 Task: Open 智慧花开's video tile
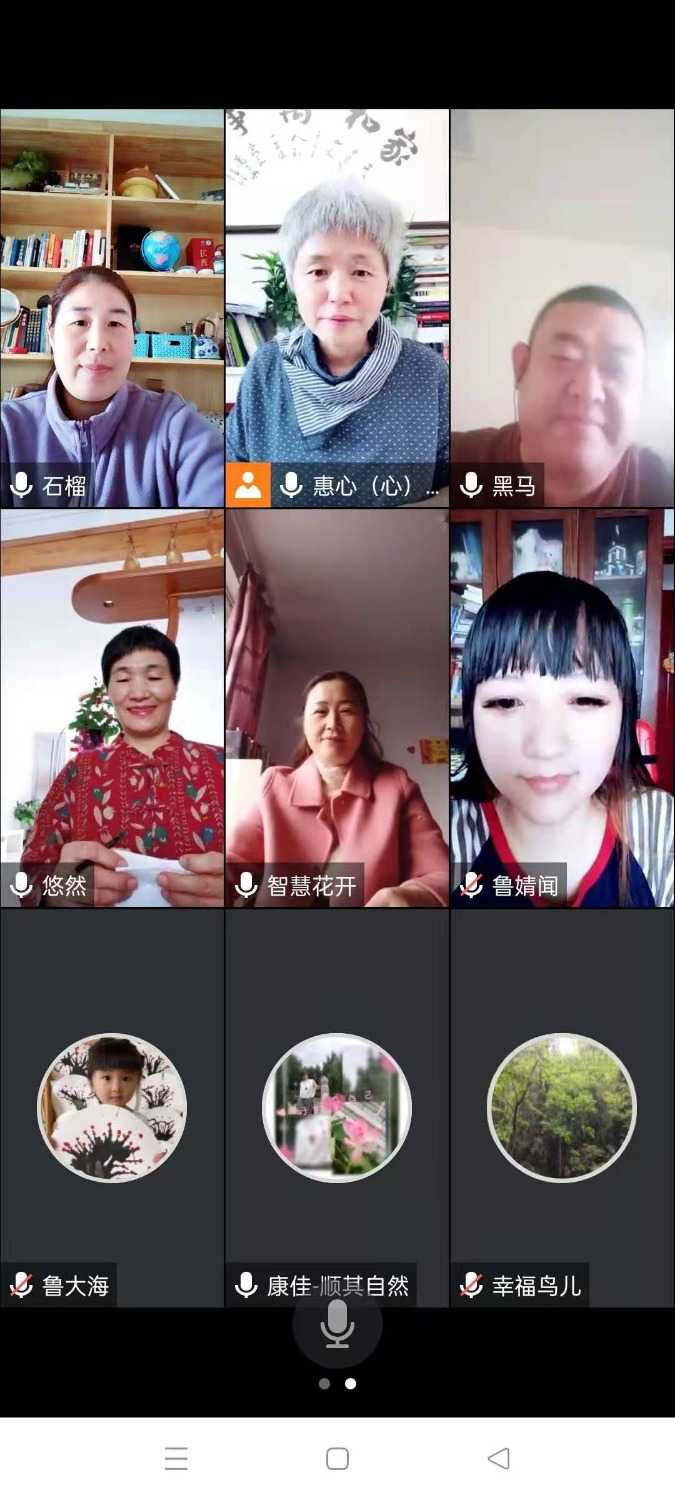[337, 708]
